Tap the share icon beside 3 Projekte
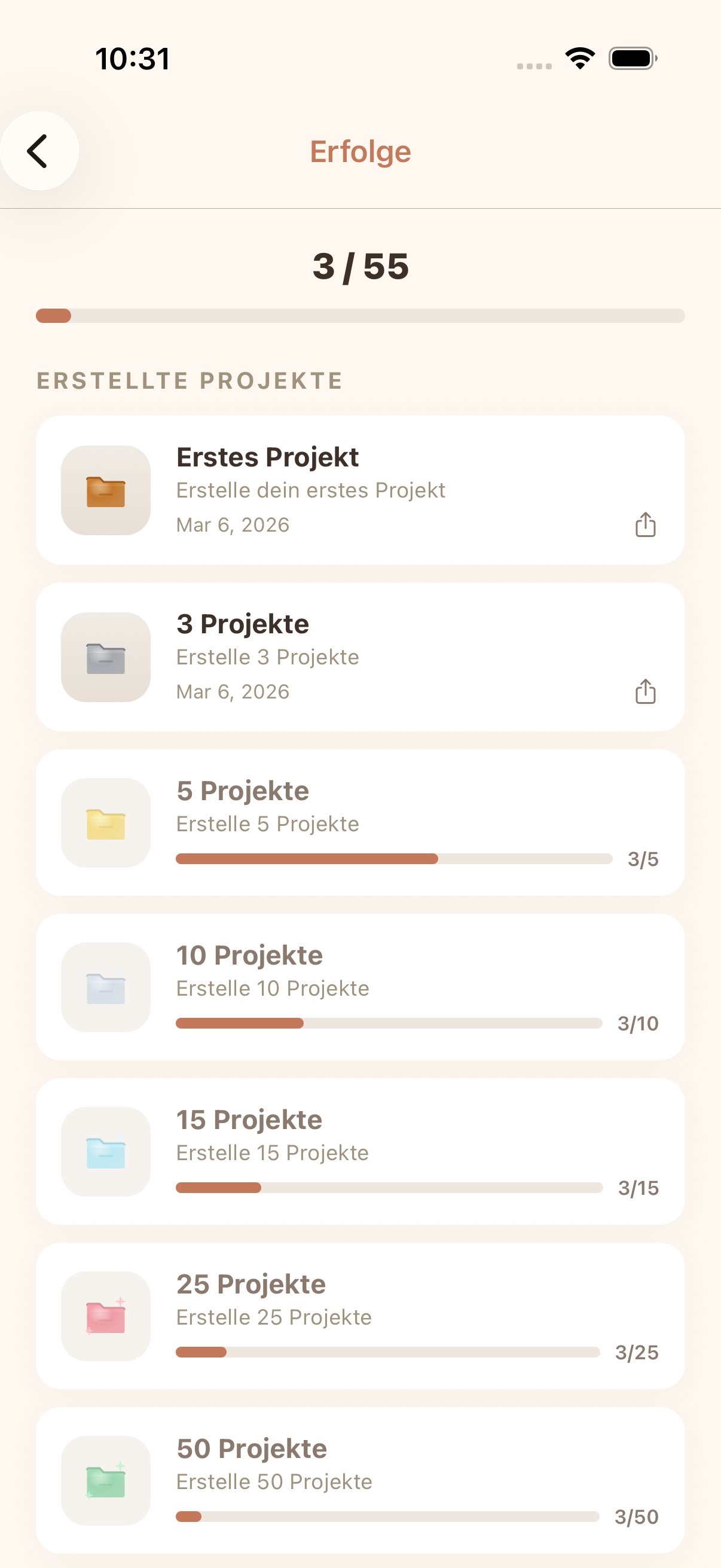 (x=645, y=692)
